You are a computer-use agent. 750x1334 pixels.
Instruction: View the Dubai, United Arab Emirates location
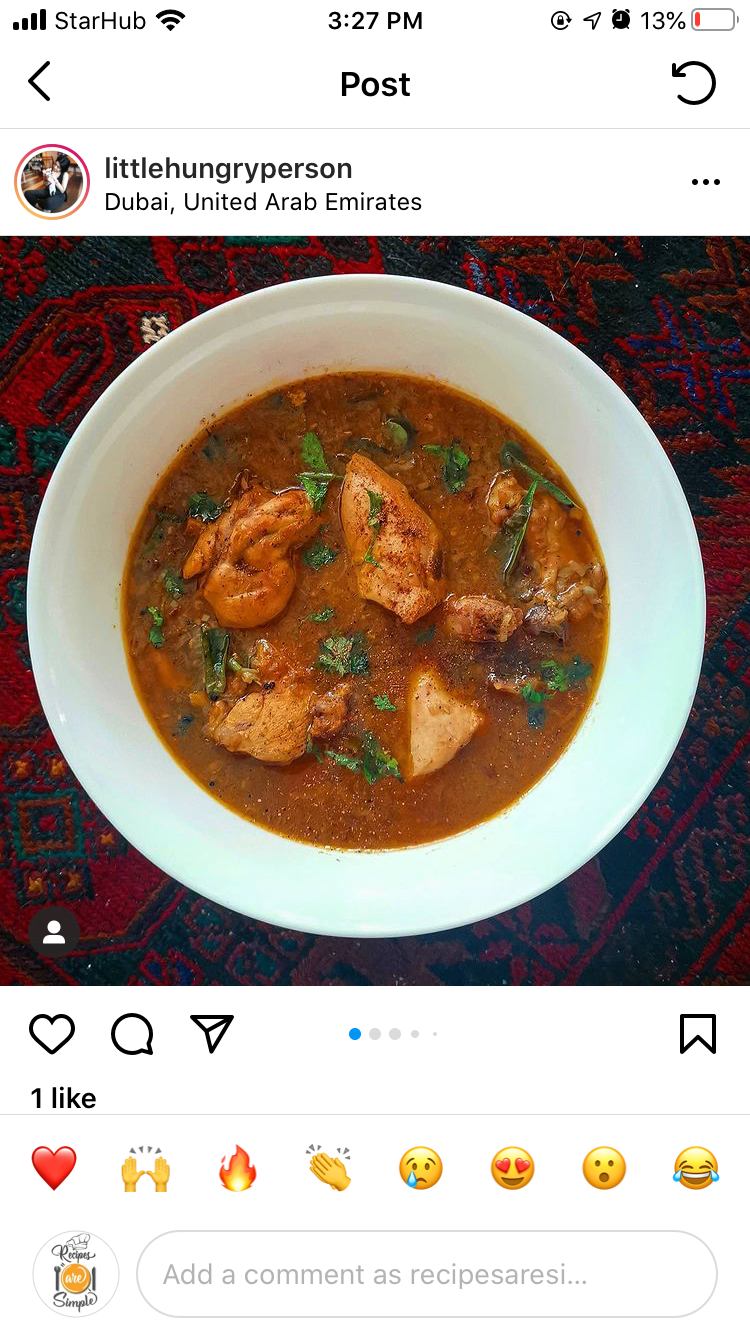coord(263,202)
